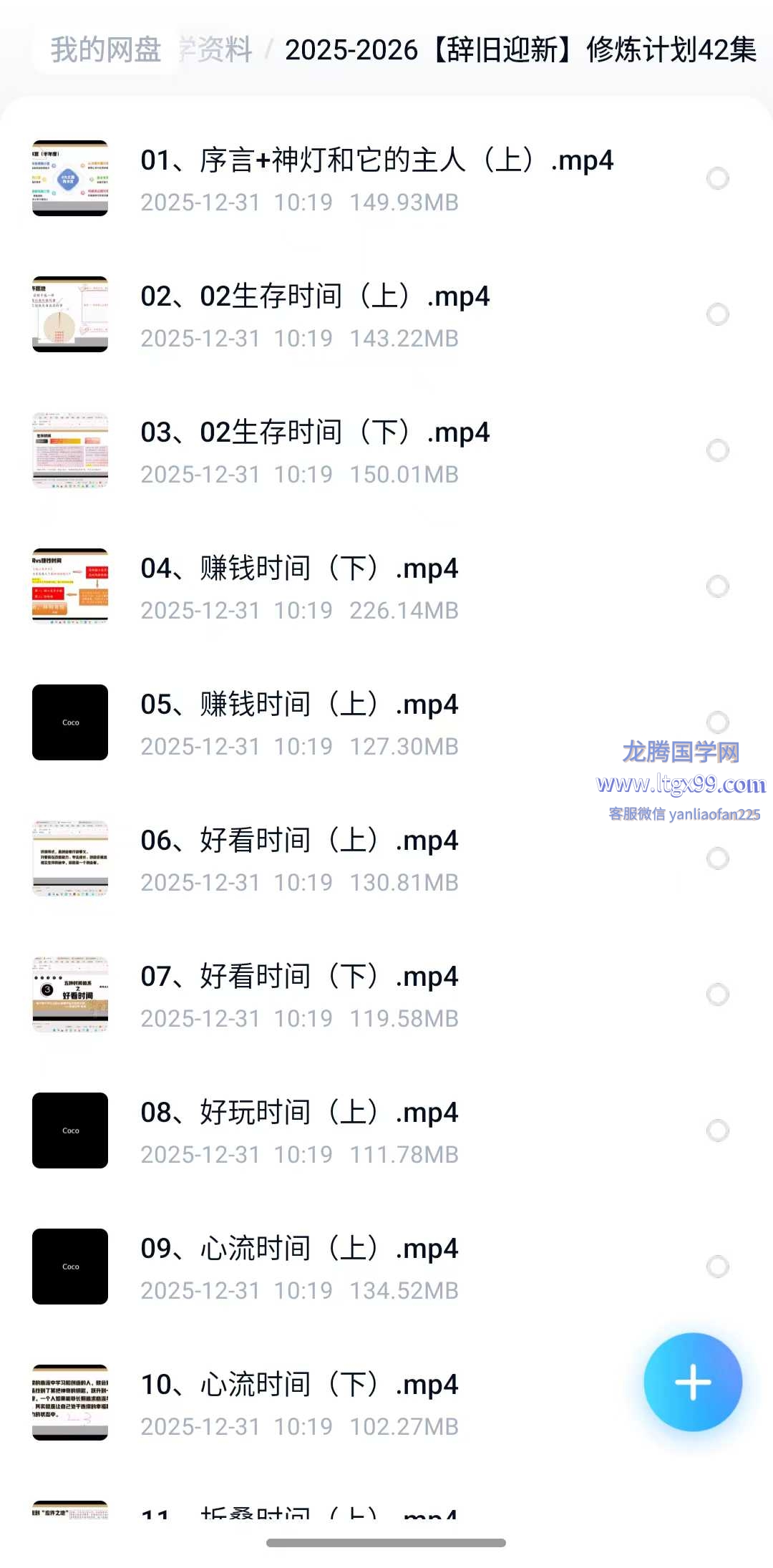773x1568 pixels.
Task: Select 07、好看时间（下）.mp4 checkbox
Action: [717, 994]
